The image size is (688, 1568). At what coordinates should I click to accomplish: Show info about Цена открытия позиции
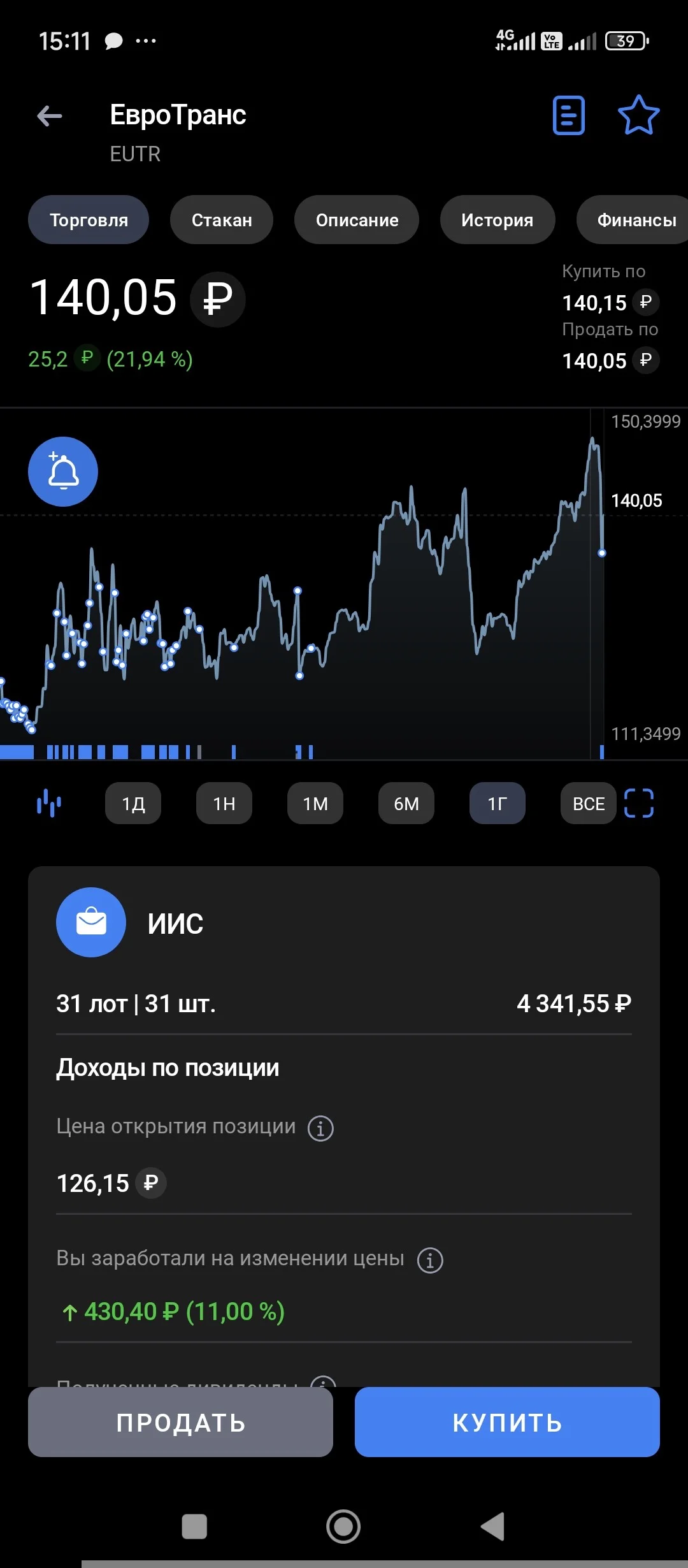(x=320, y=1128)
